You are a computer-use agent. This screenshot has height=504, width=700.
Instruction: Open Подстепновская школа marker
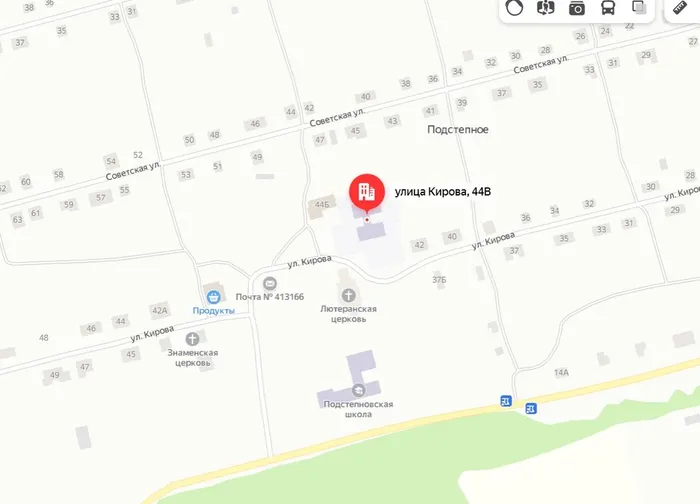[x=358, y=389]
